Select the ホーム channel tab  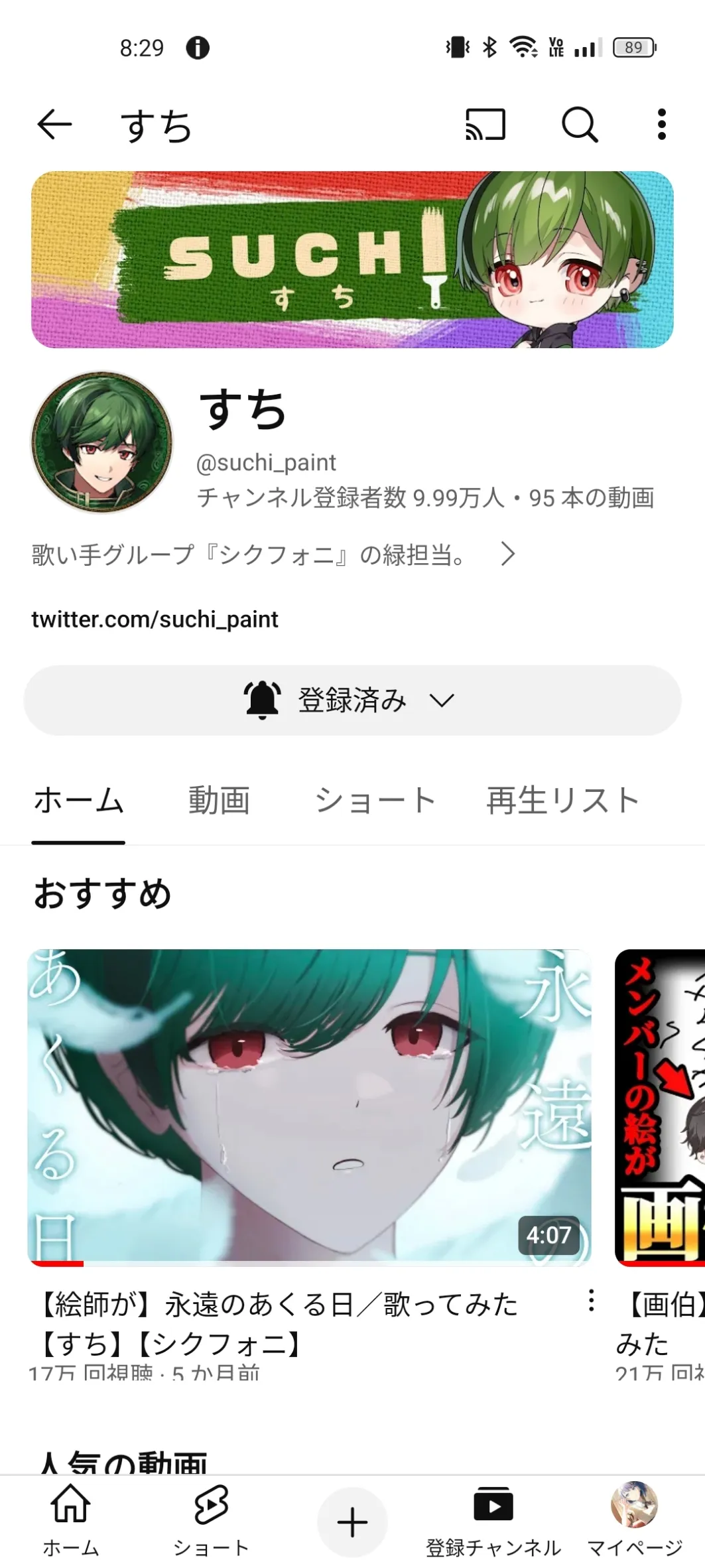(x=78, y=800)
